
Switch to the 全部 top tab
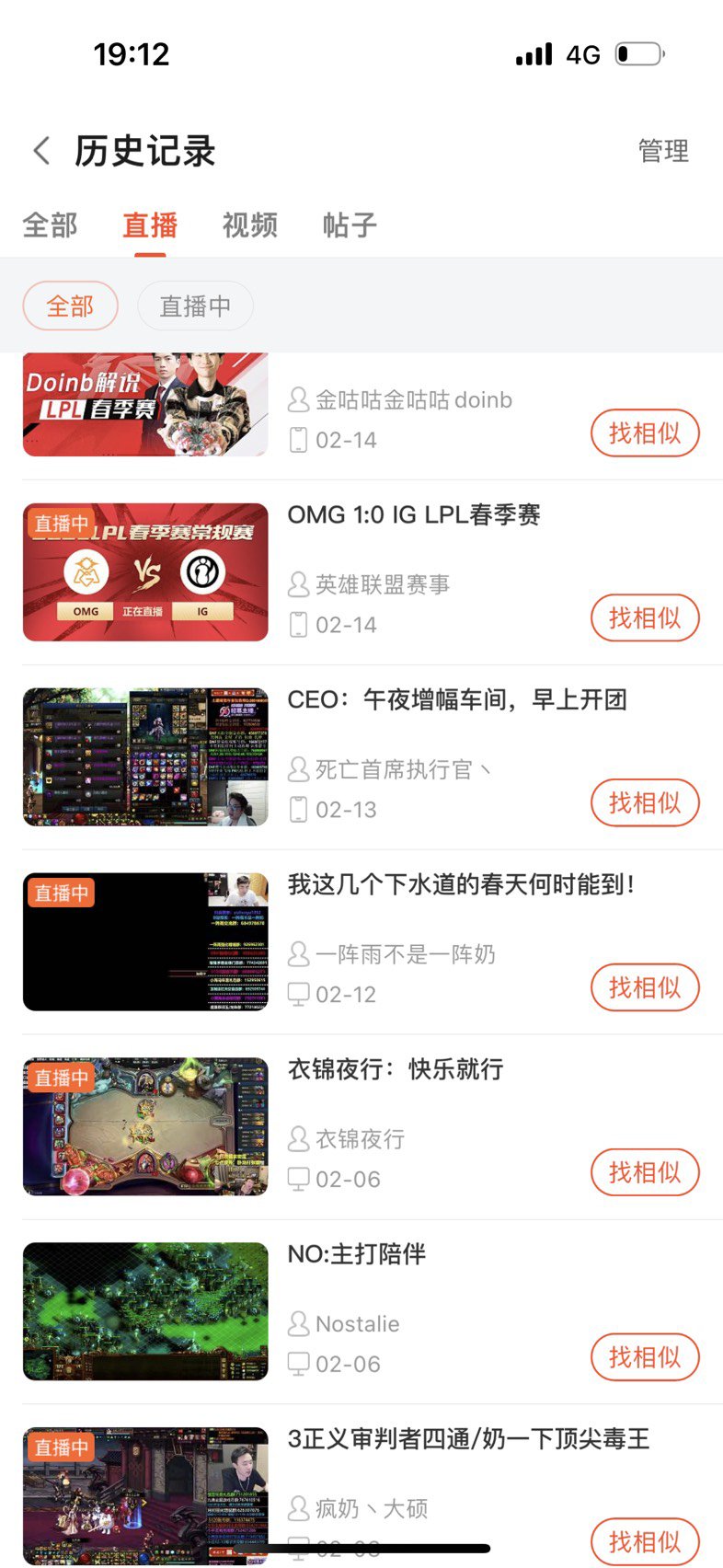pyautogui.click(x=50, y=225)
